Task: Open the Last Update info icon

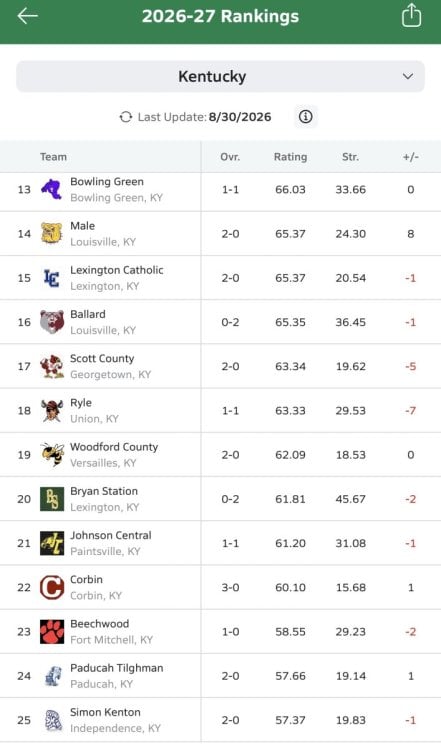Action: pyautogui.click(x=306, y=117)
